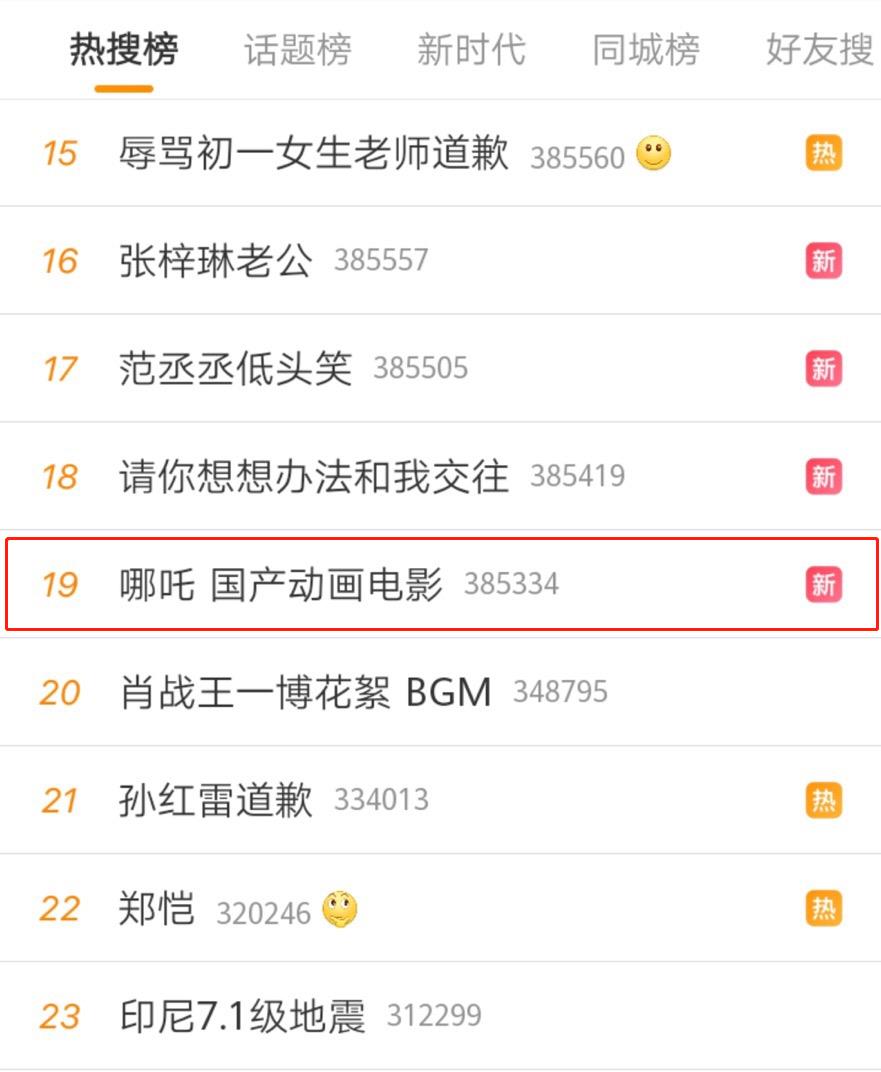Tap the 郑恺 hot search row

click(x=157, y=909)
